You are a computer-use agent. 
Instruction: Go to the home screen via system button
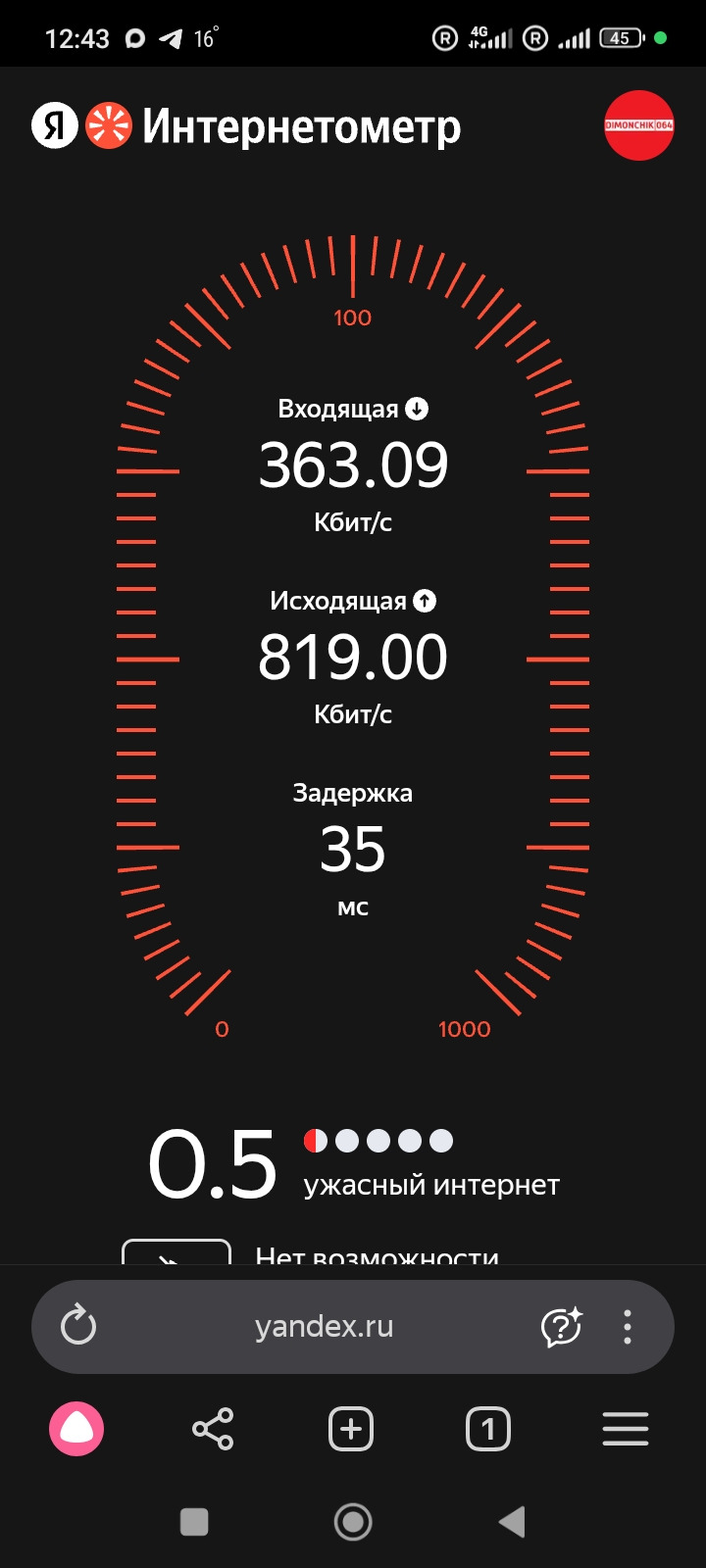pyautogui.click(x=353, y=1522)
